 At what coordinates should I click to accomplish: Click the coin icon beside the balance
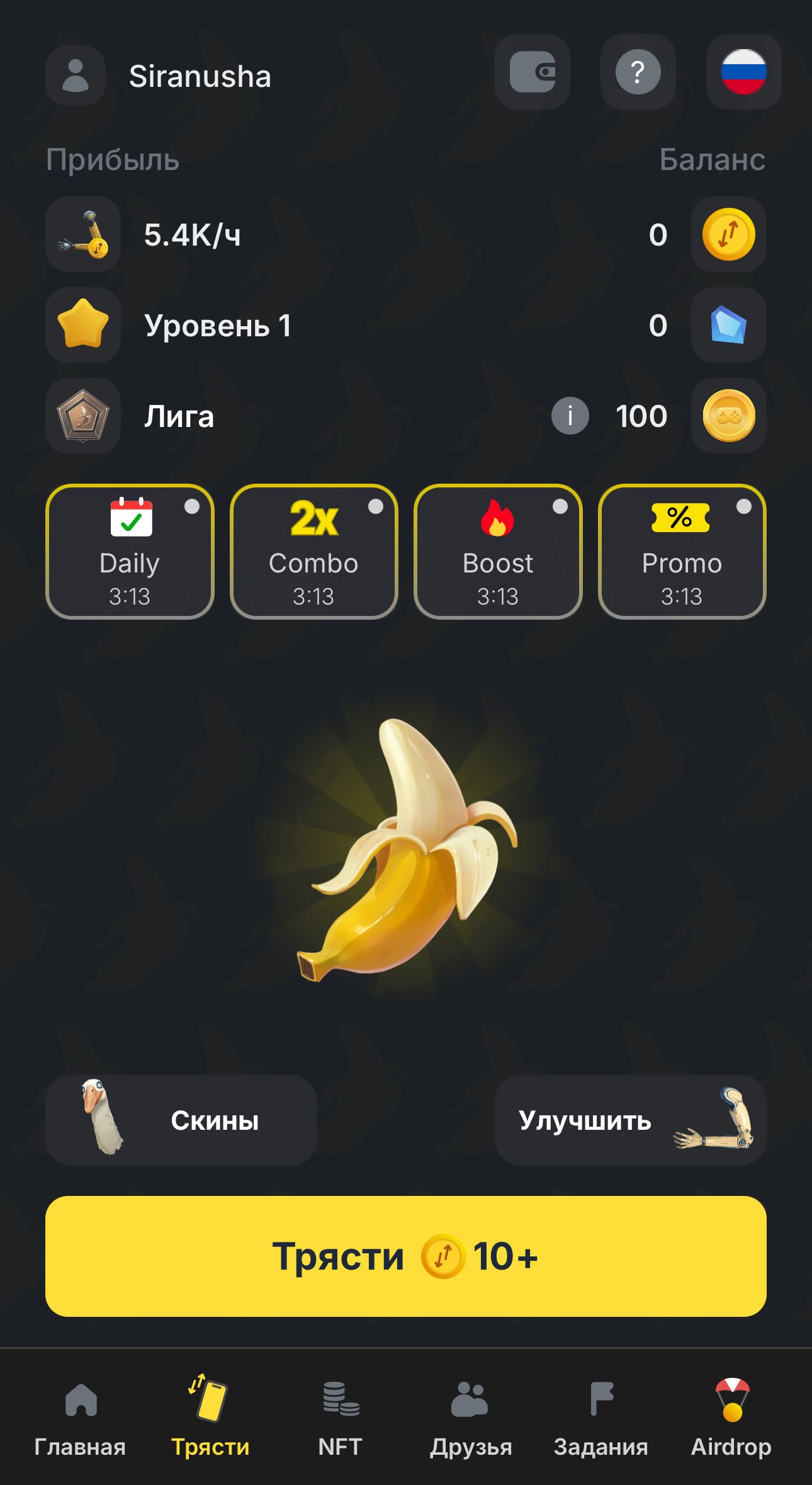728,236
